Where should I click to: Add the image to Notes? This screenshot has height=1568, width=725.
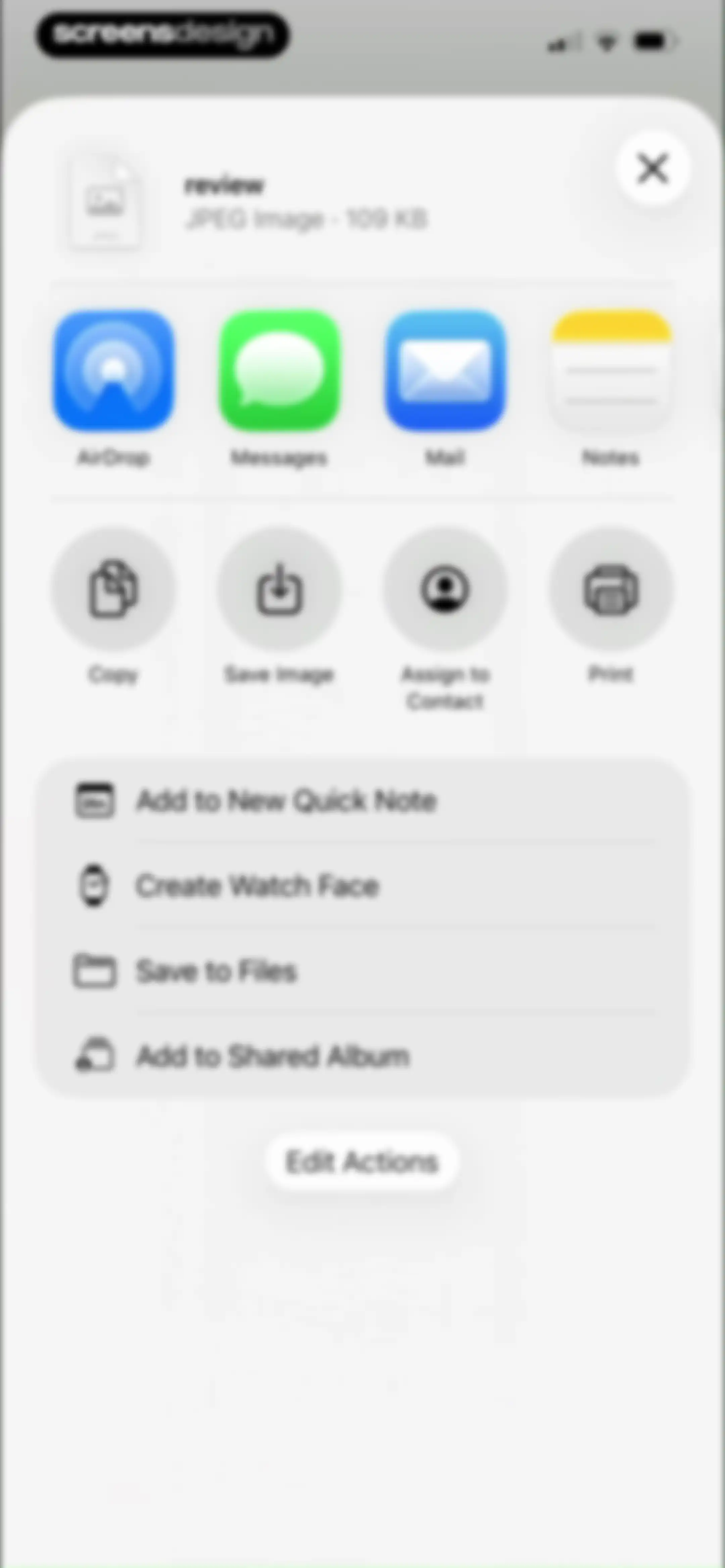611,370
